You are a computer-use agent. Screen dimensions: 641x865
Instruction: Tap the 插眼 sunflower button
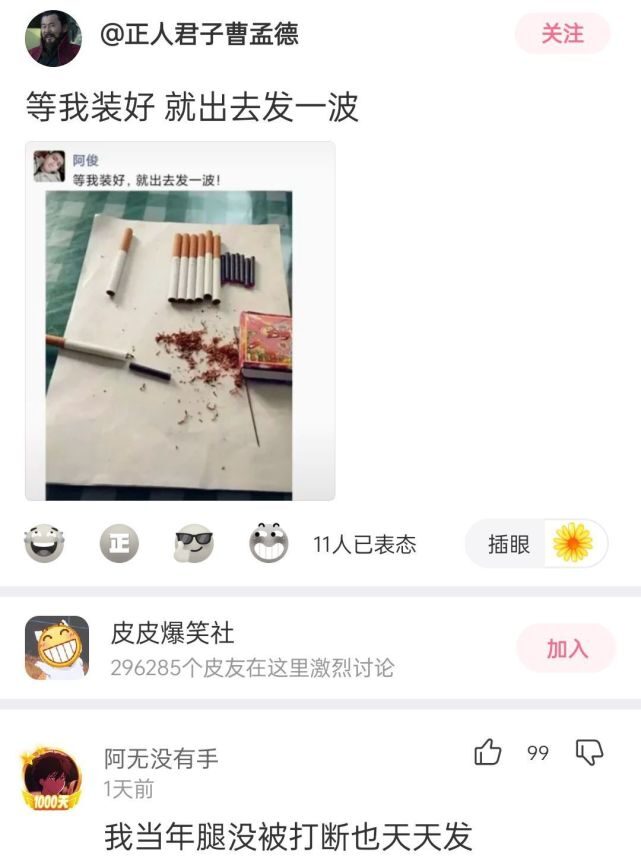tap(536, 544)
